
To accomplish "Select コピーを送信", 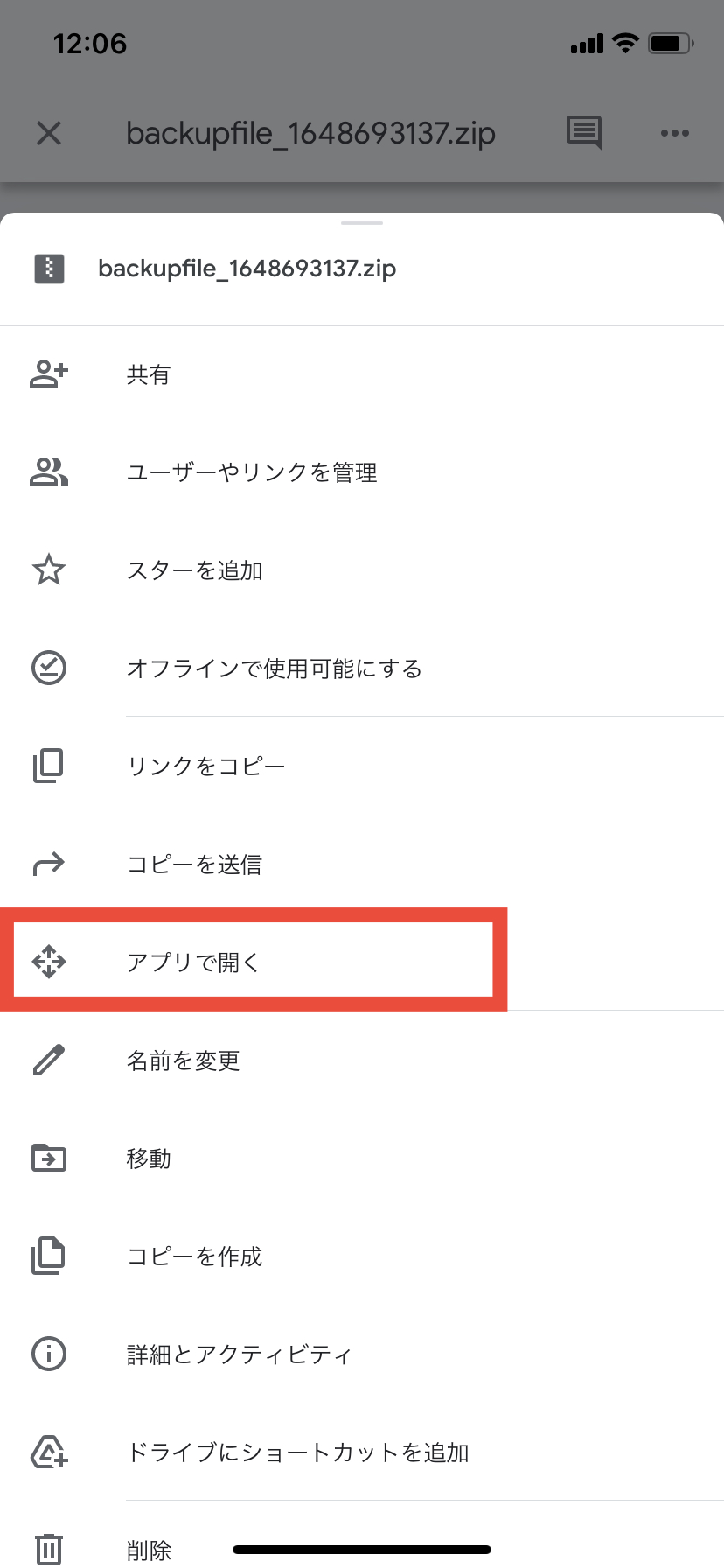I will [194, 864].
